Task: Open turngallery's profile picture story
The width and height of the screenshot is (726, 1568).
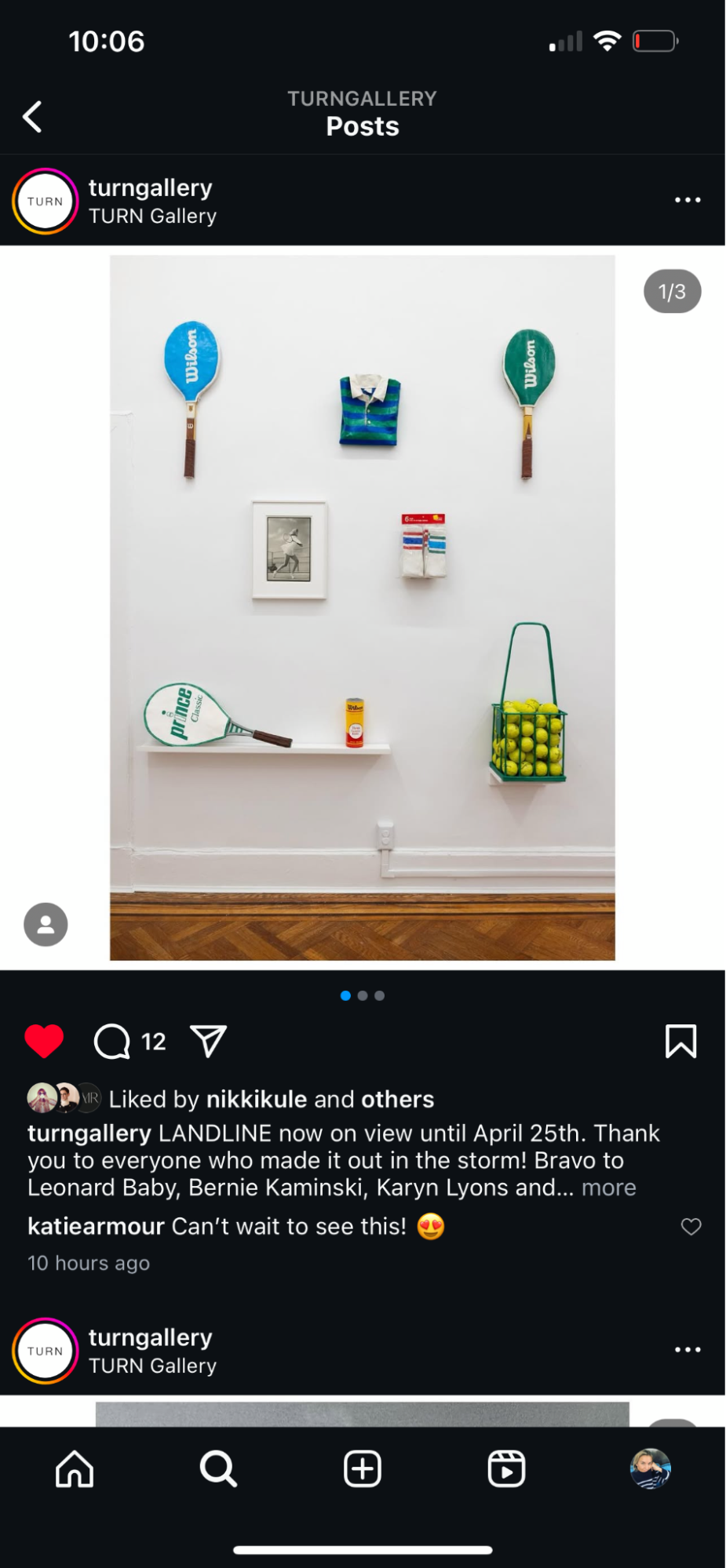Action: coord(46,202)
